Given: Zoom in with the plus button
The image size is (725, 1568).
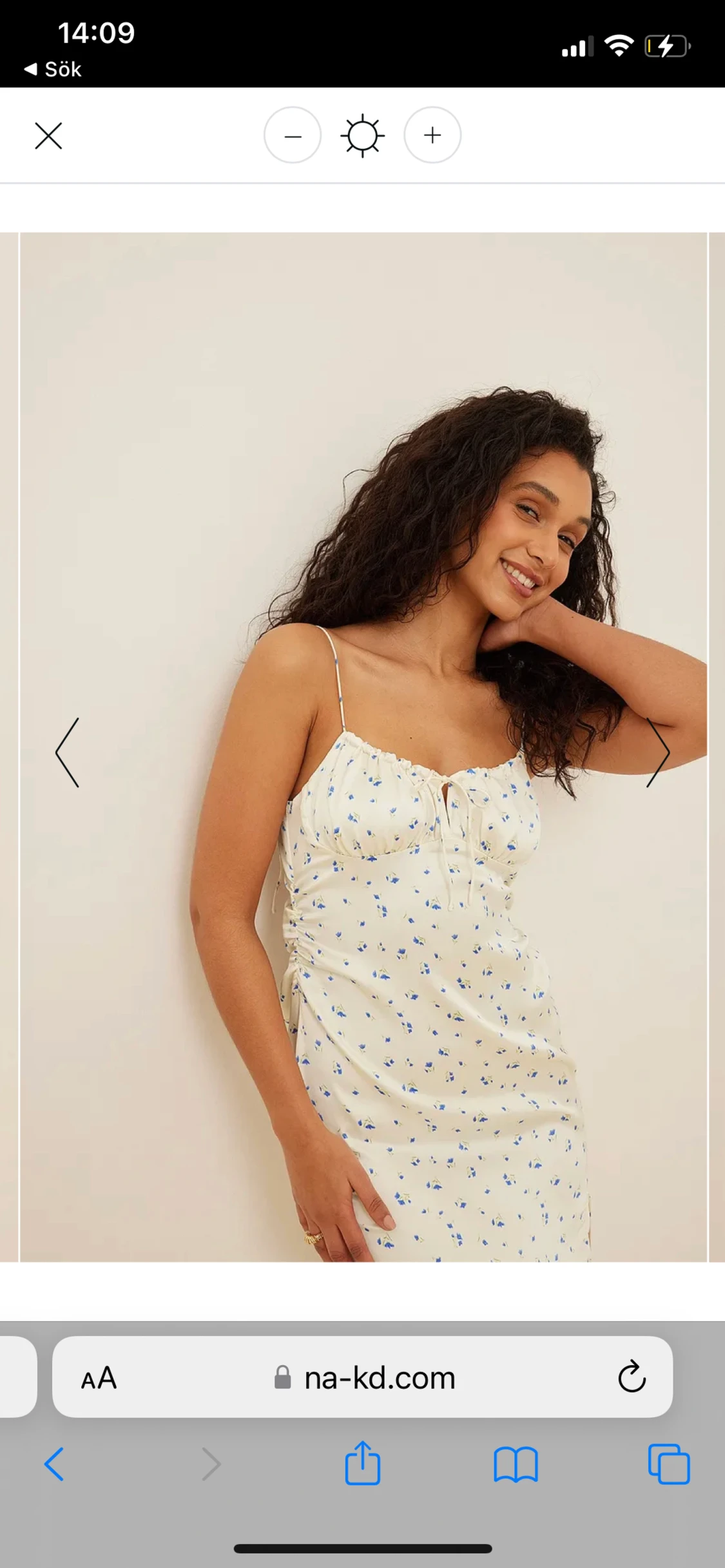Looking at the screenshot, I should point(432,135).
